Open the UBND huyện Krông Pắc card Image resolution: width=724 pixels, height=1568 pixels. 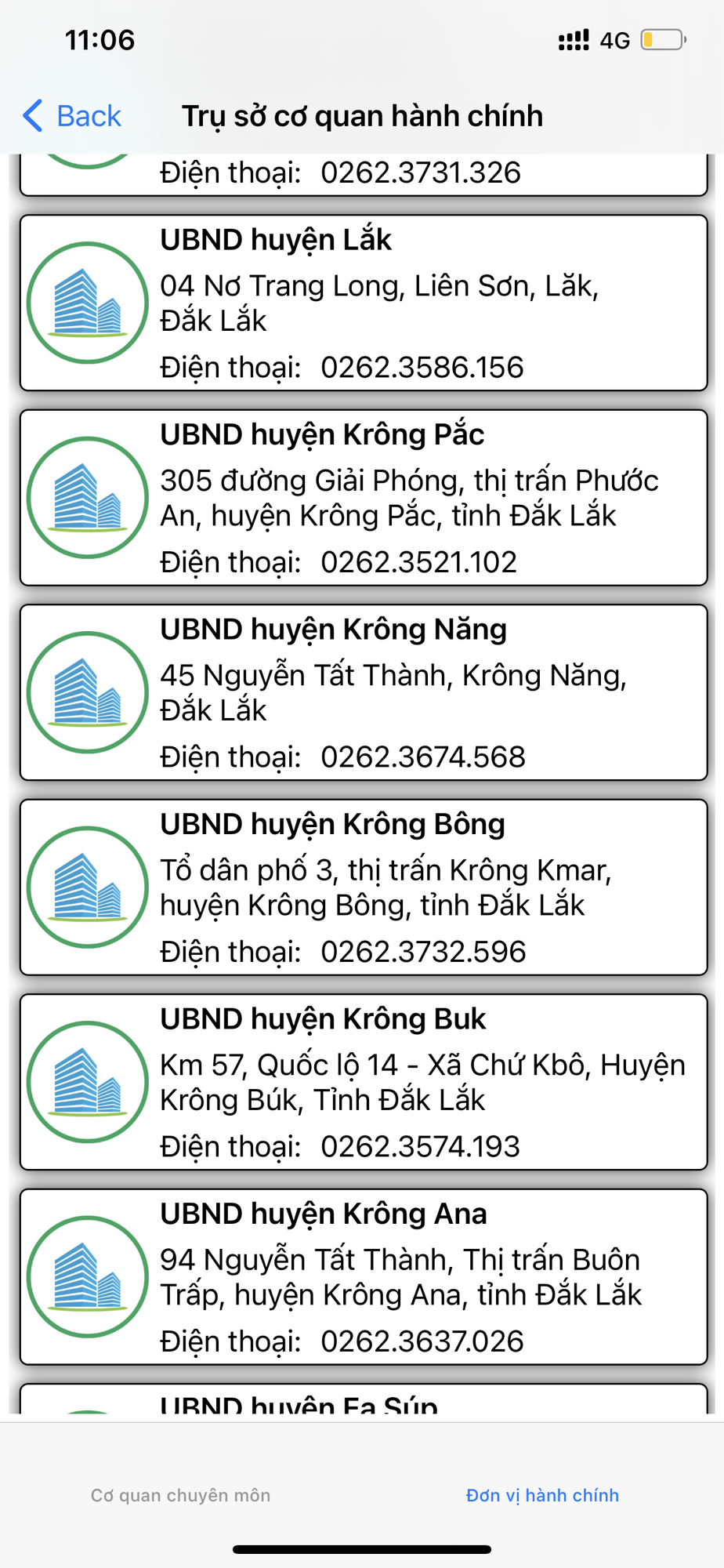click(x=363, y=497)
